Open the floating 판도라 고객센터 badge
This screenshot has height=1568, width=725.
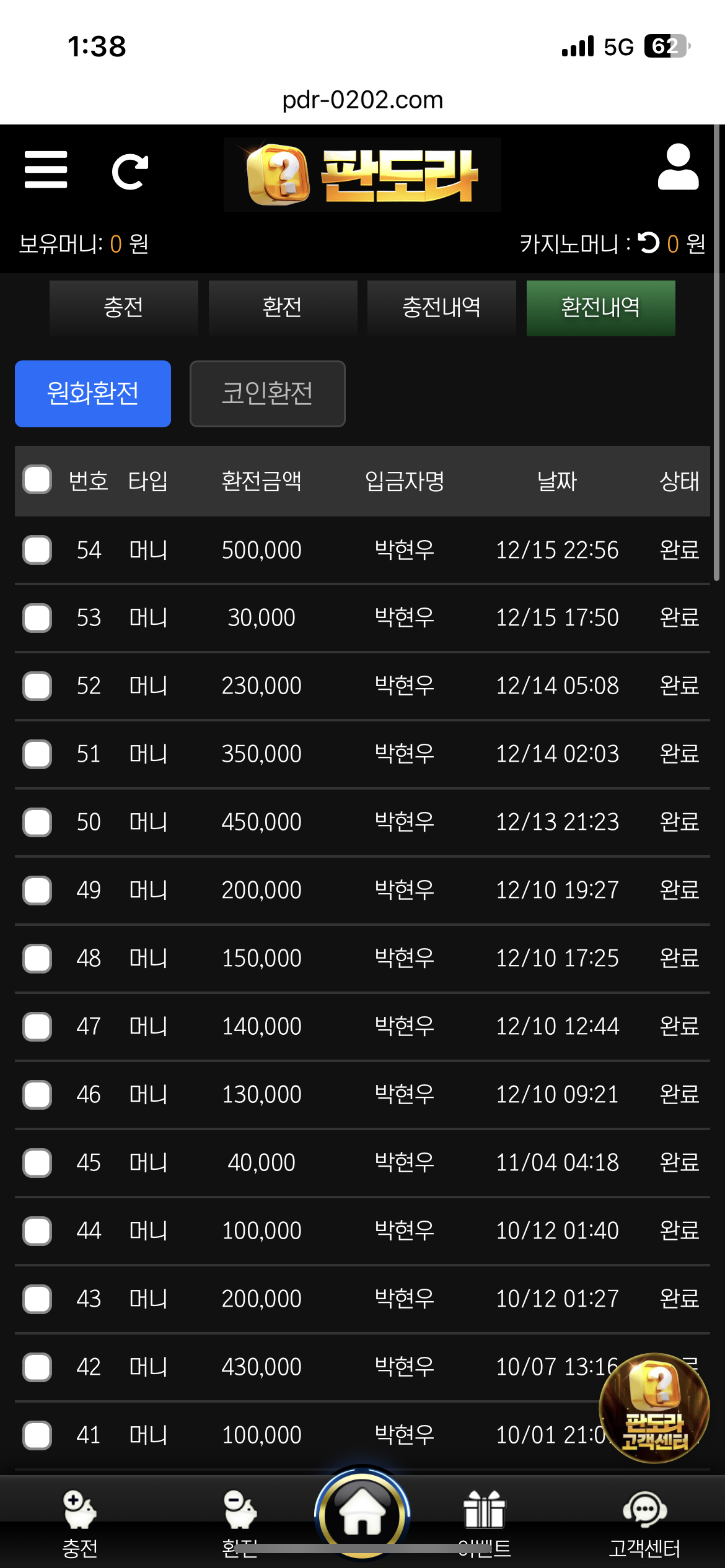coord(654,1408)
